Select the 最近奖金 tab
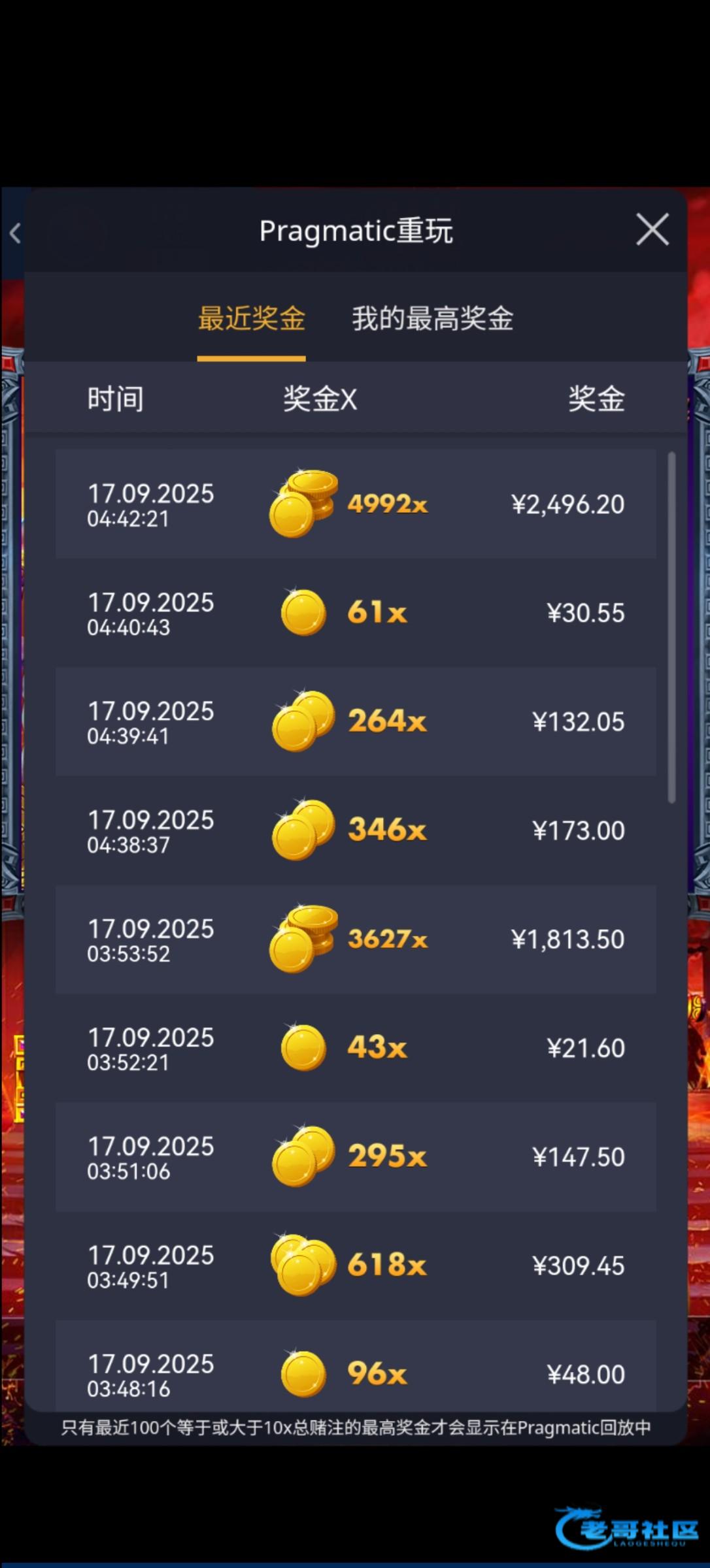The height and width of the screenshot is (1568, 710). click(x=252, y=319)
